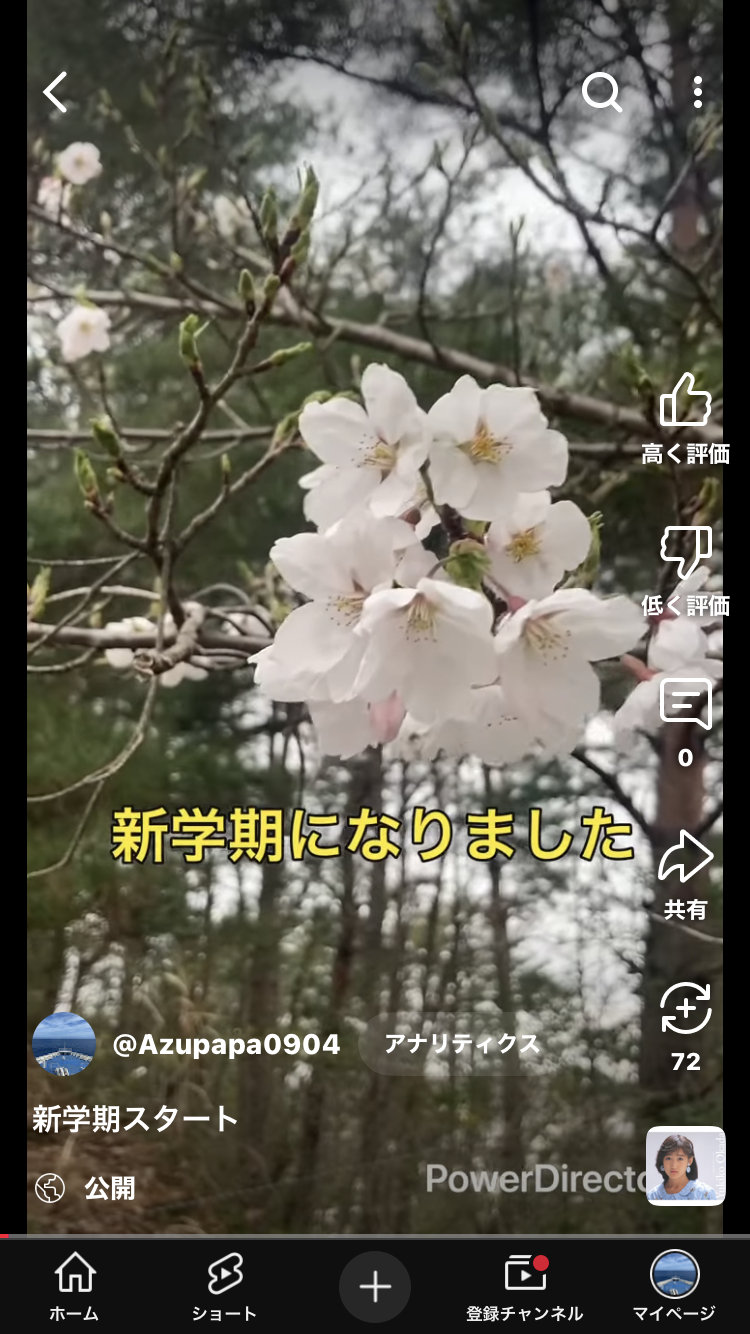The width and height of the screenshot is (750, 1334).
Task: Open the アナリティクス analytics button
Action: click(462, 1045)
